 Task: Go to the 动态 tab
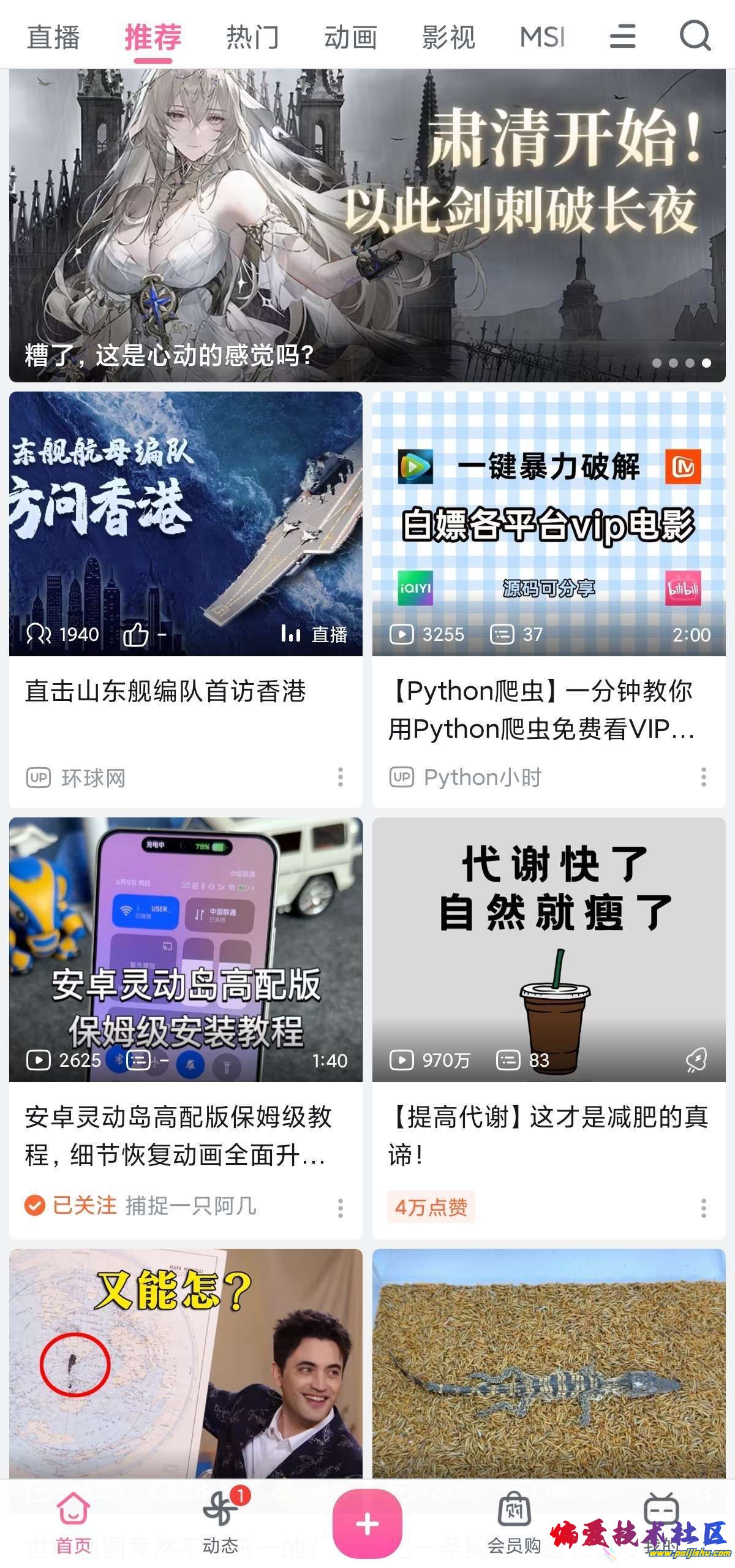(221, 1522)
